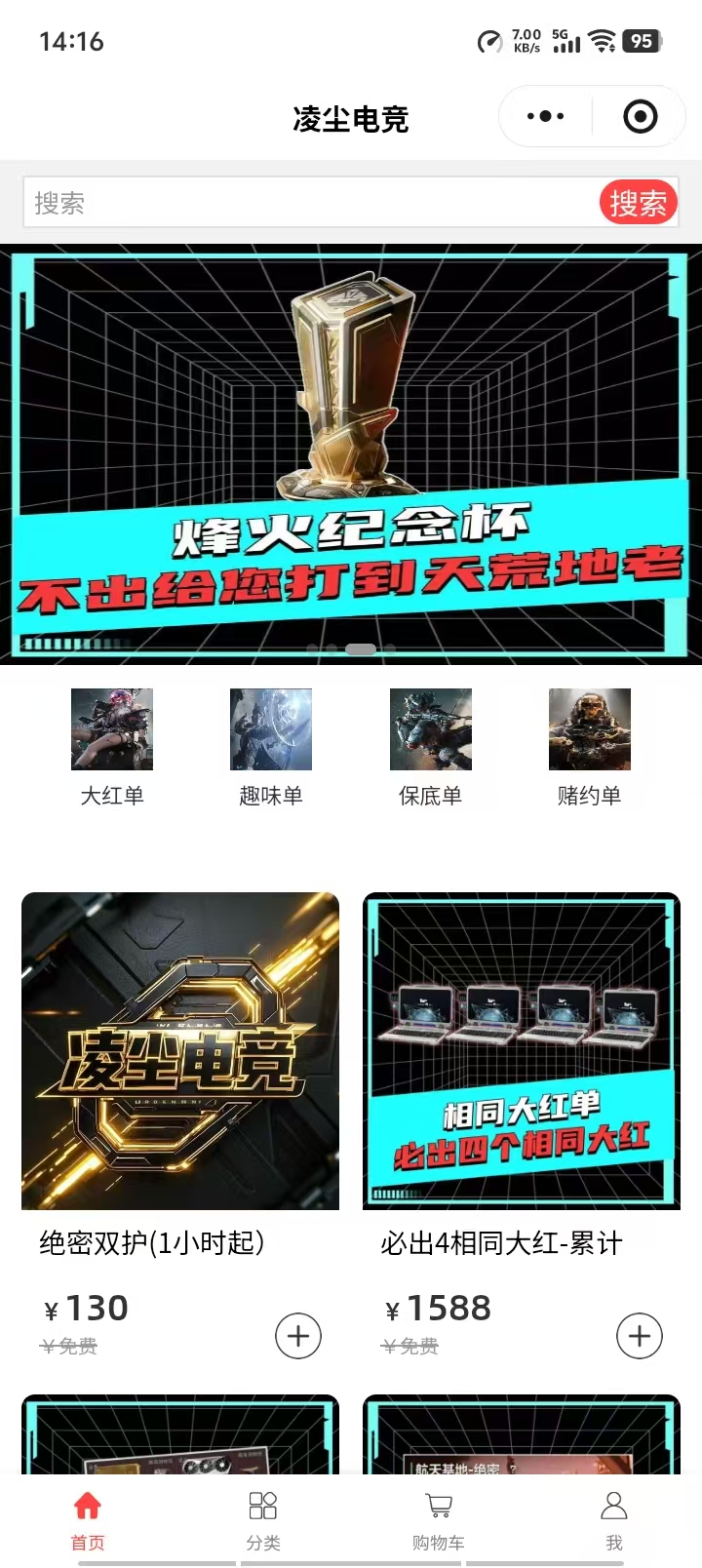Tap the red 搜索 button
The height and width of the screenshot is (1568, 702).
pos(638,203)
